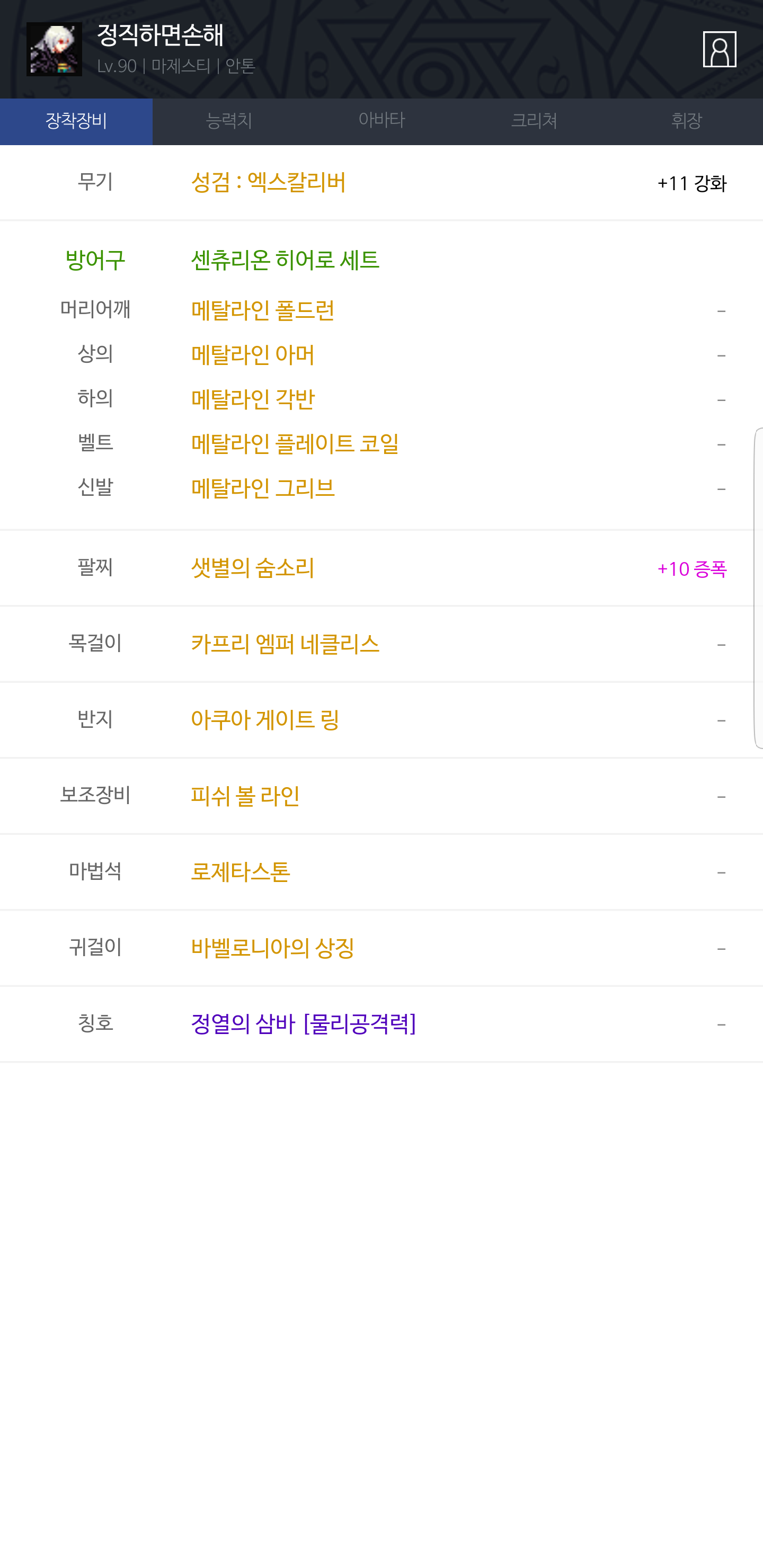Switch to the 크리쳐 tab
This screenshot has height=1568, width=763.
pyautogui.click(x=534, y=121)
